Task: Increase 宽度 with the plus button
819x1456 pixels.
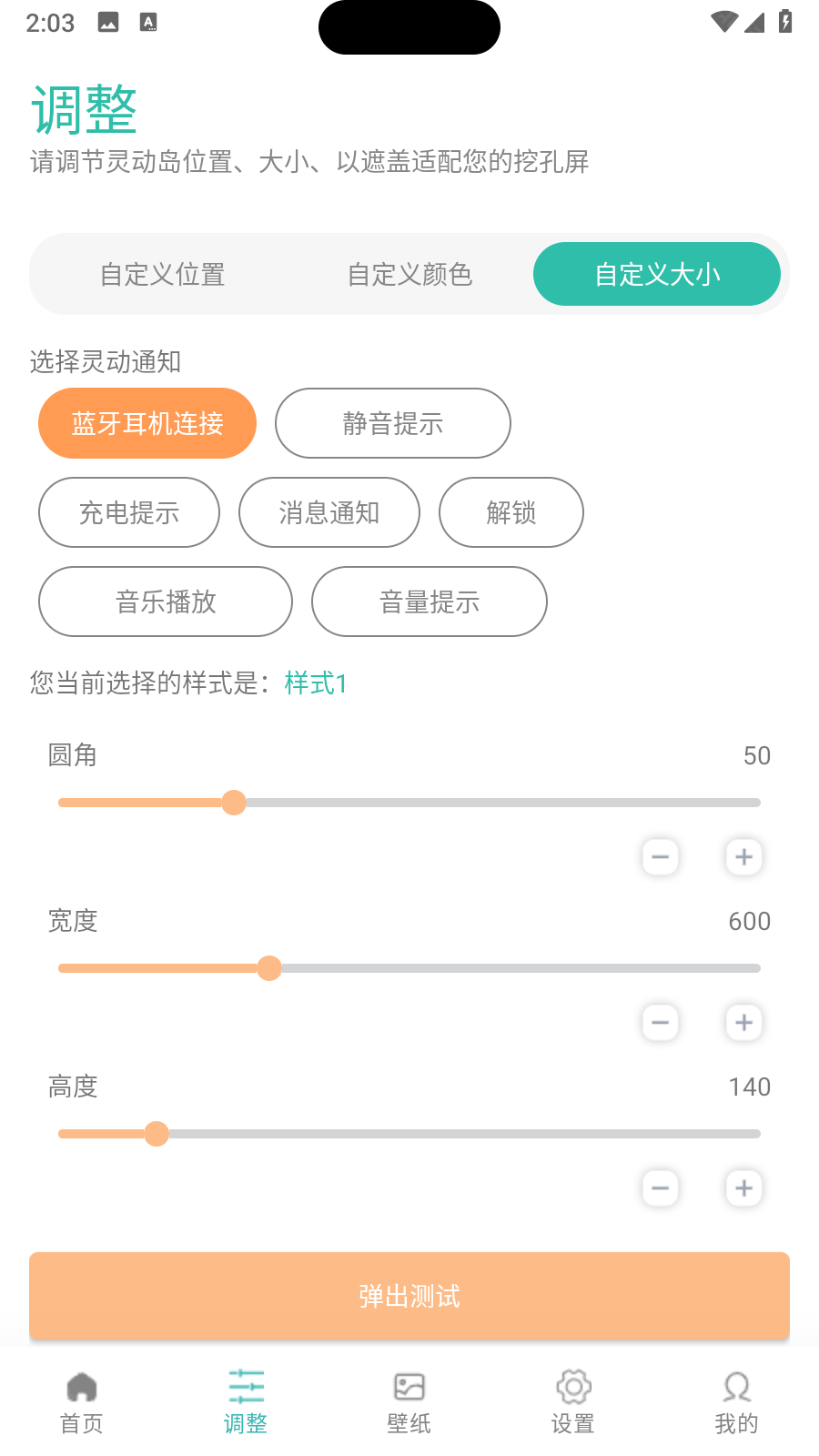Action: pos(743,1022)
